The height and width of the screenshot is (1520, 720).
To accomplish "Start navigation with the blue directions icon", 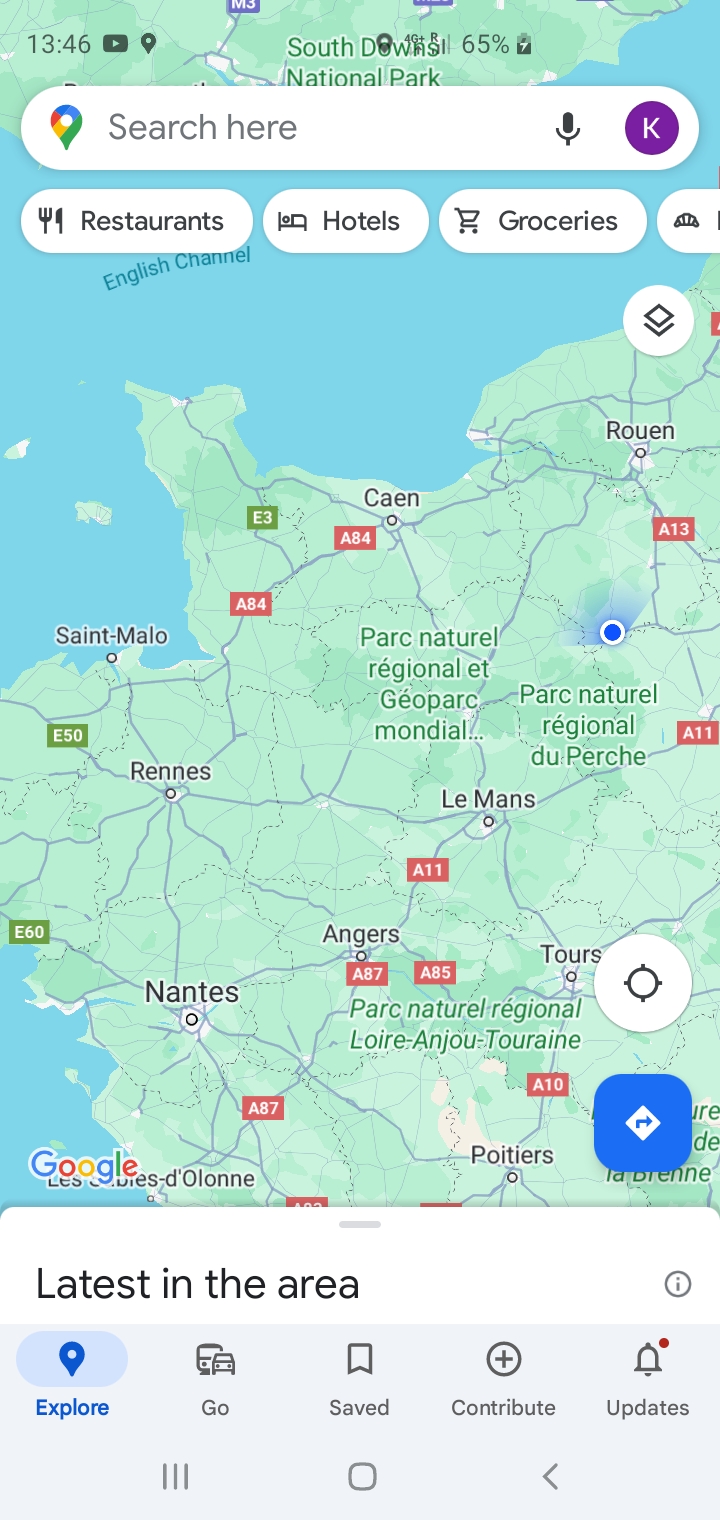I will [643, 1122].
